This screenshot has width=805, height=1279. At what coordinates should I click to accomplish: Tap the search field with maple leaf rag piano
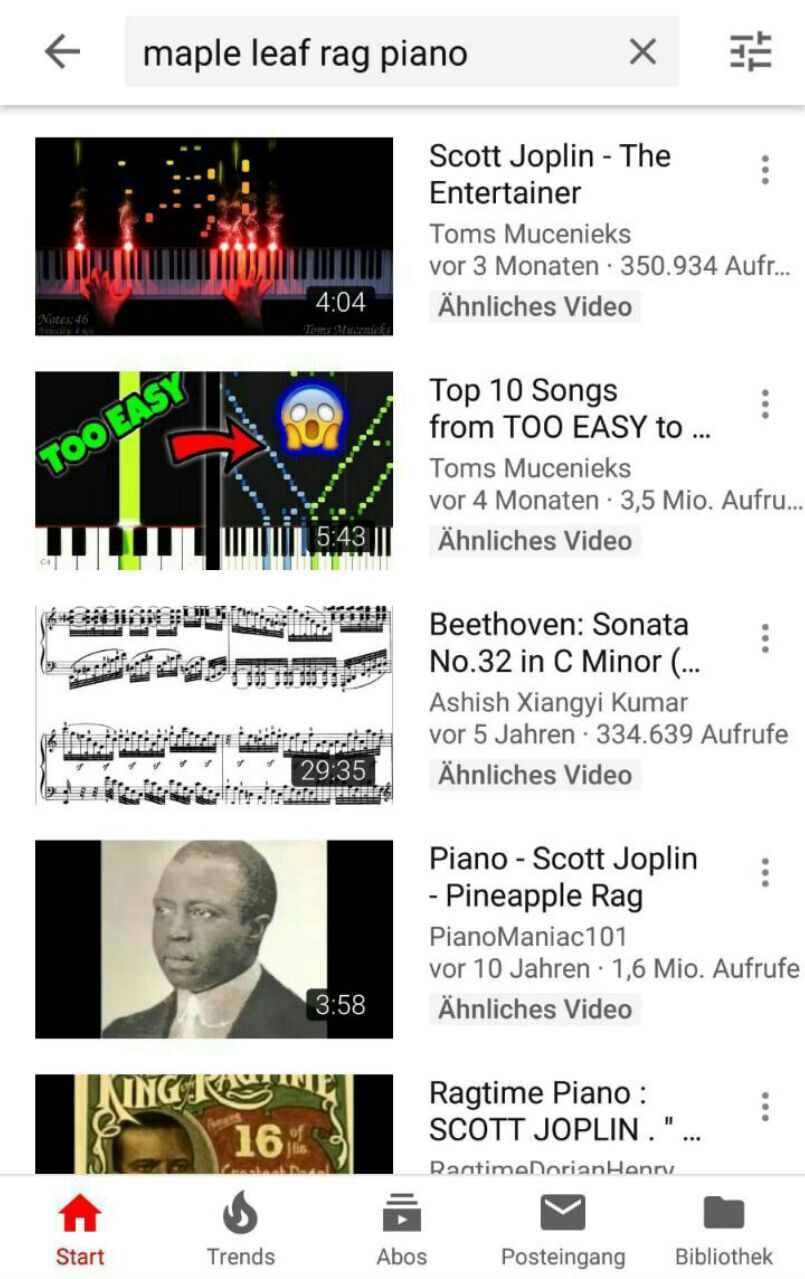(370, 52)
